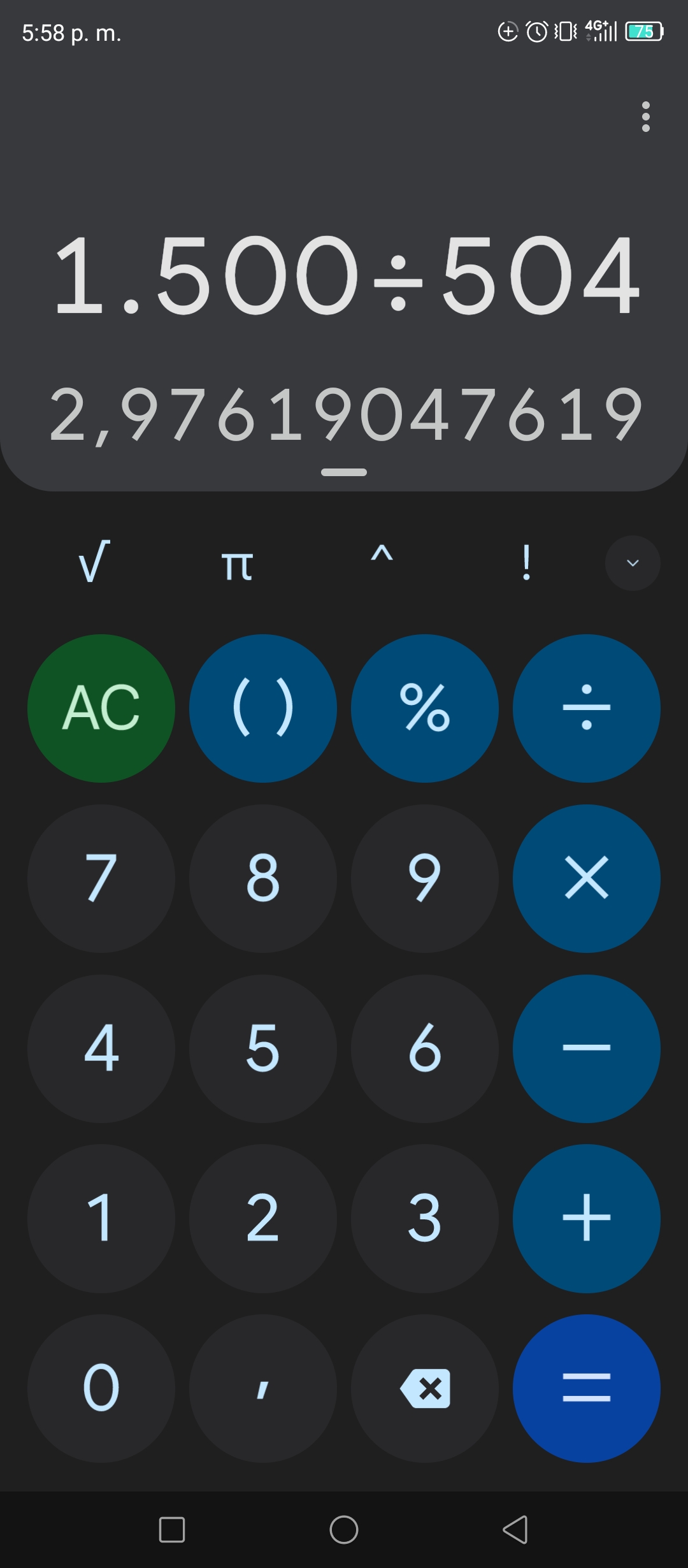Delete the last digit with backspace

(x=425, y=1388)
